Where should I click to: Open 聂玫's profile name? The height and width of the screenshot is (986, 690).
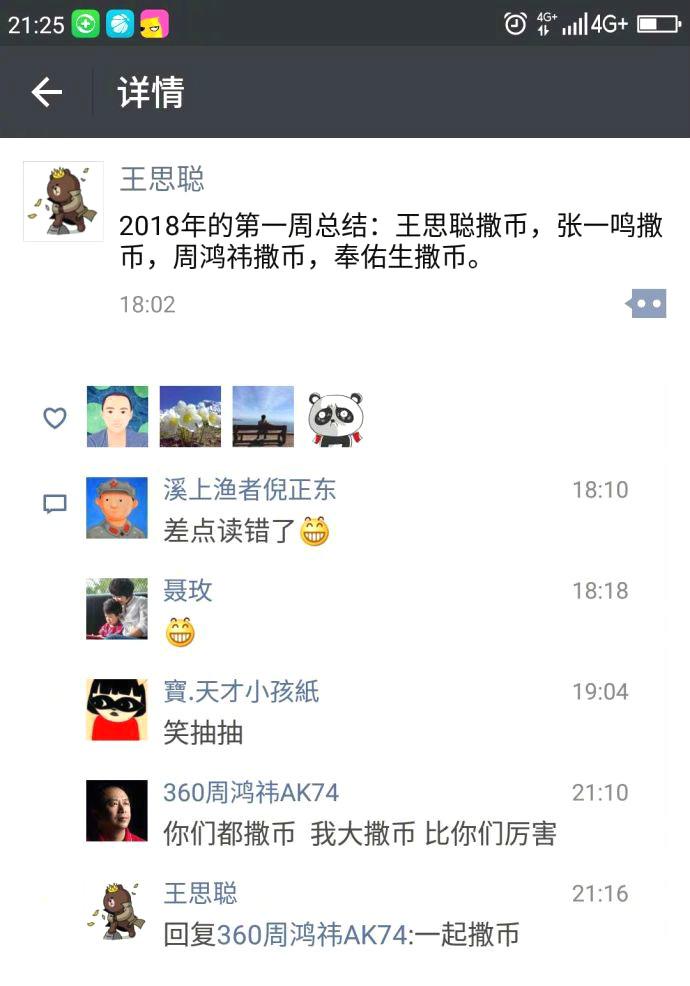click(x=188, y=590)
